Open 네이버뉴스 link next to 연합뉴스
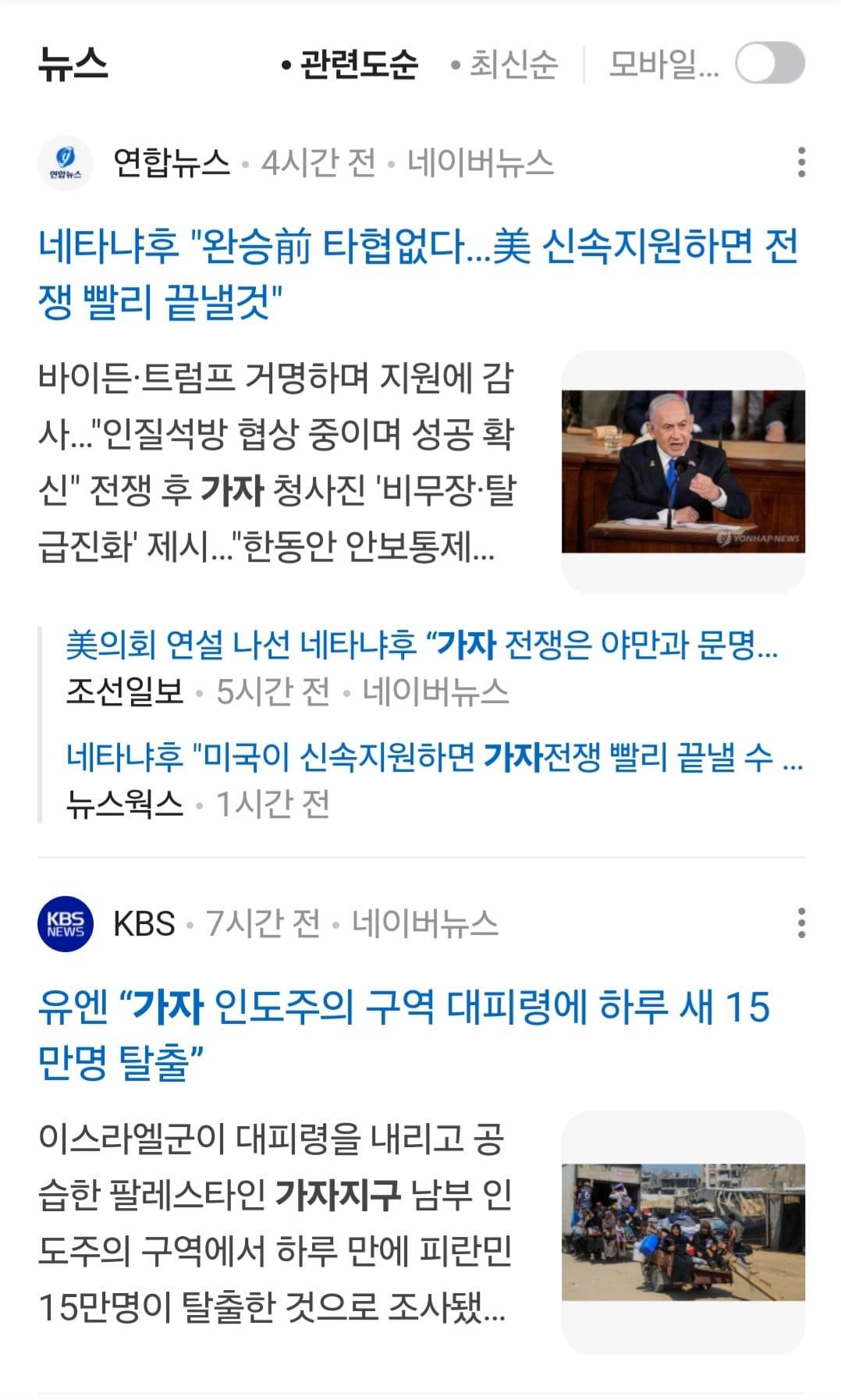 [x=480, y=163]
